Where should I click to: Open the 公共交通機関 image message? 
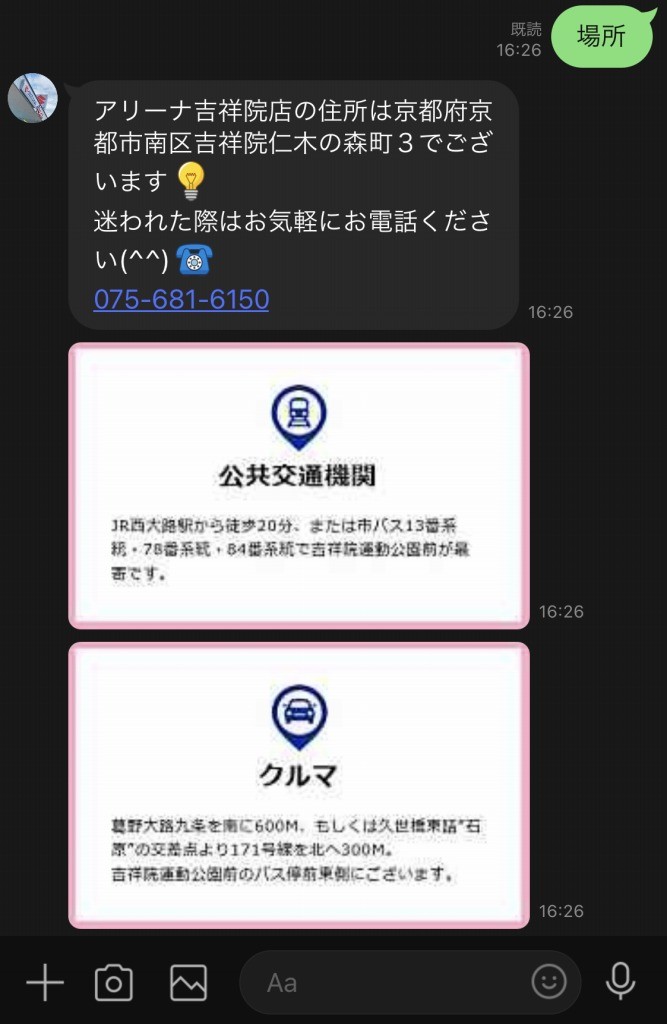[x=298, y=485]
